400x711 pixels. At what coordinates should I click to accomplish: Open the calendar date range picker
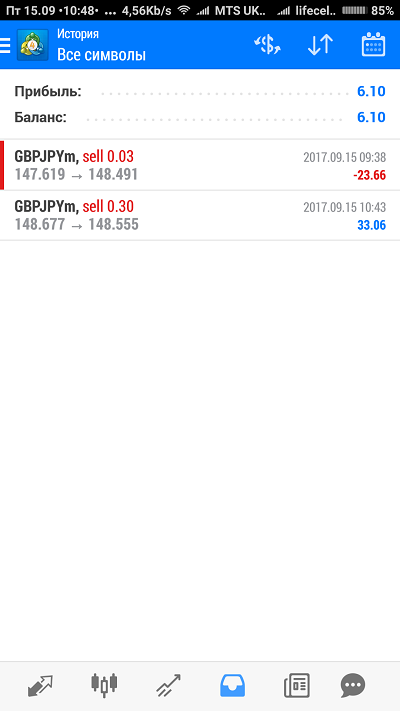373,44
